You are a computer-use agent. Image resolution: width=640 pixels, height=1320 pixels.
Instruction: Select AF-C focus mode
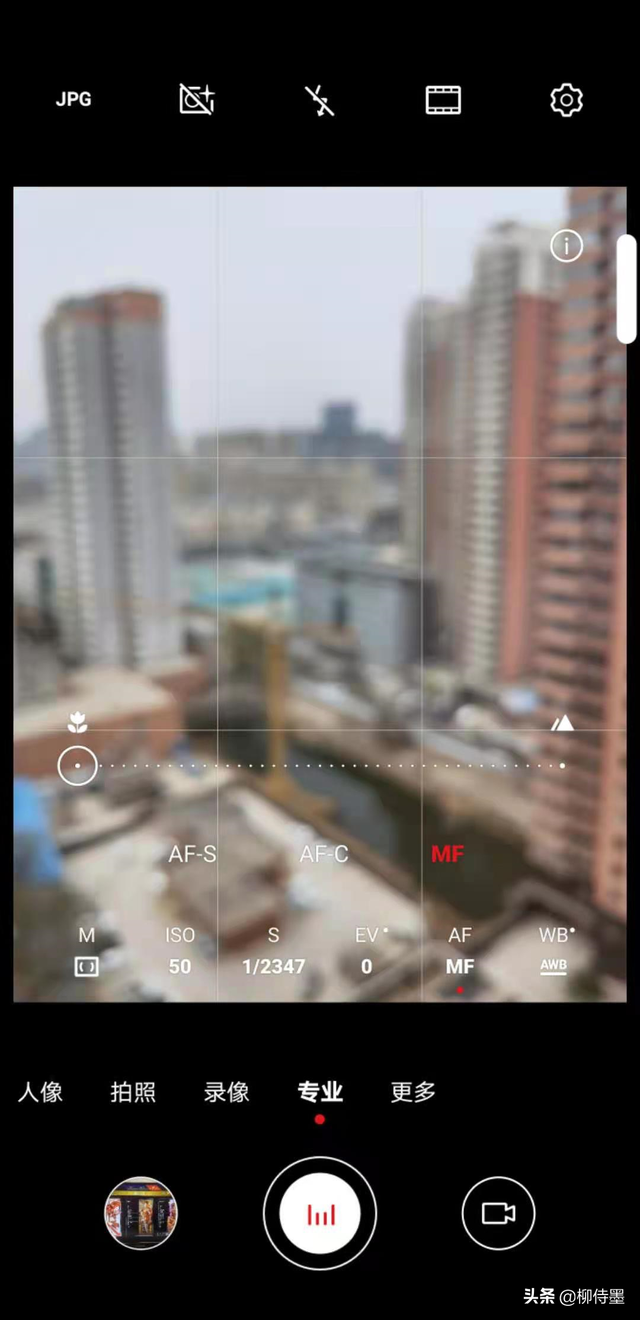[x=324, y=855]
